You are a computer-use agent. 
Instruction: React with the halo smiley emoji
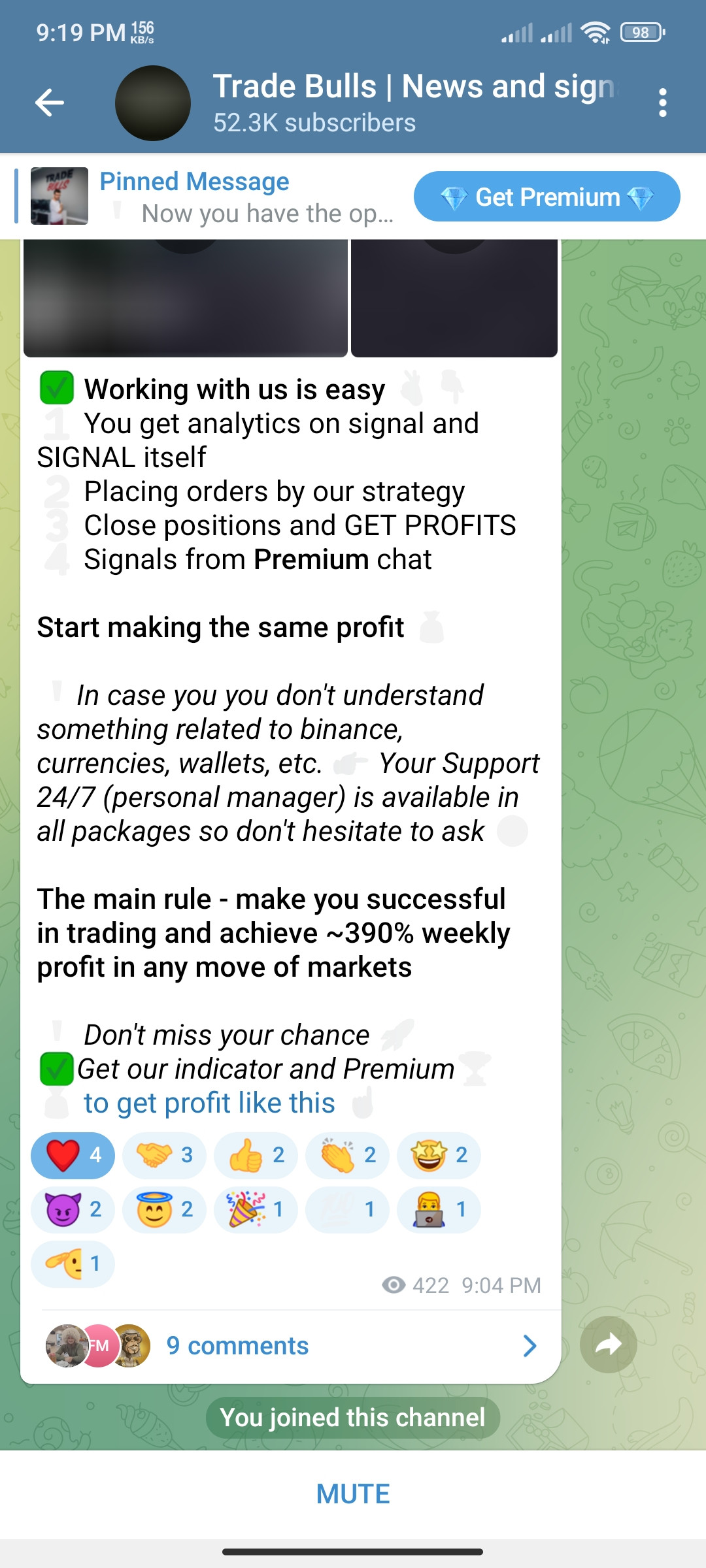pos(164,1209)
